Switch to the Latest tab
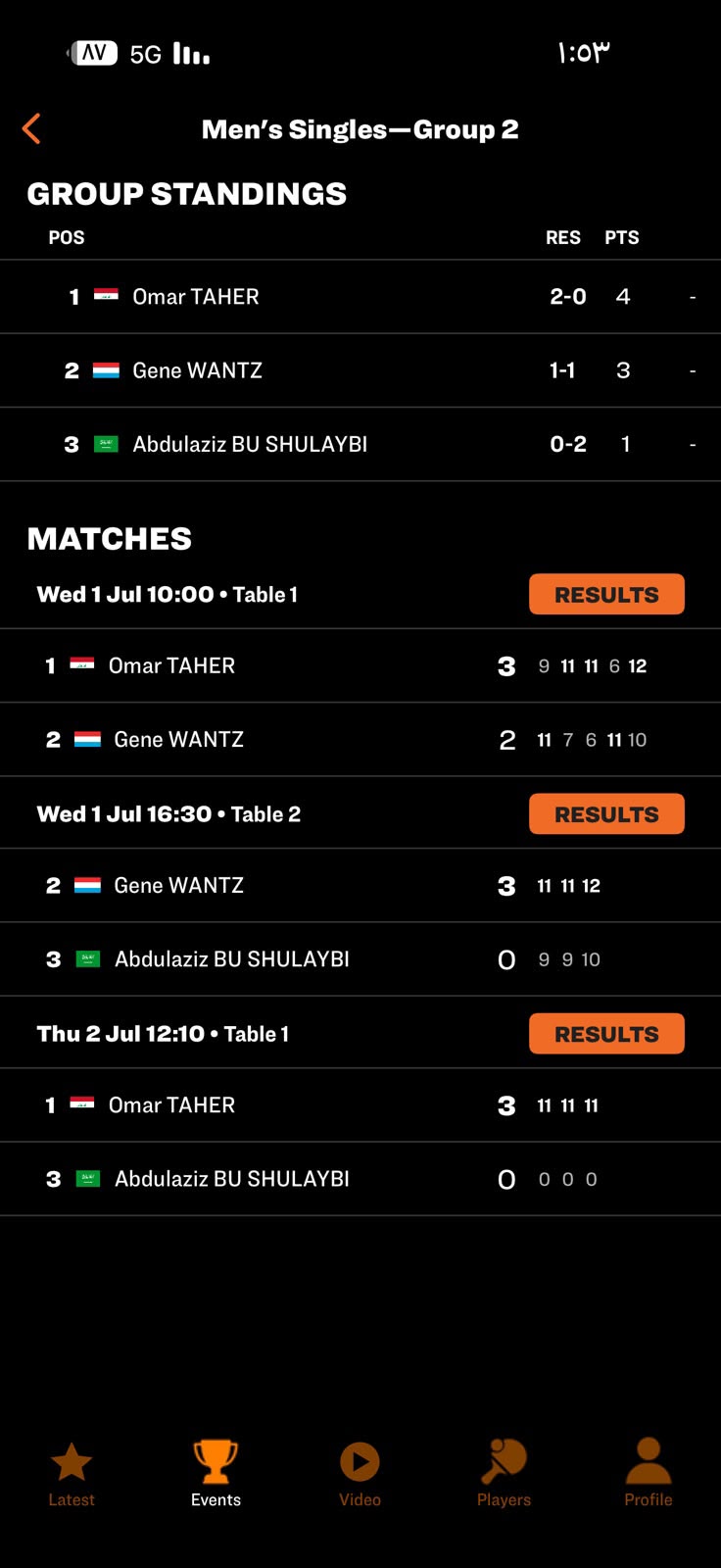Viewport: 721px width, 1568px height. click(72, 1474)
